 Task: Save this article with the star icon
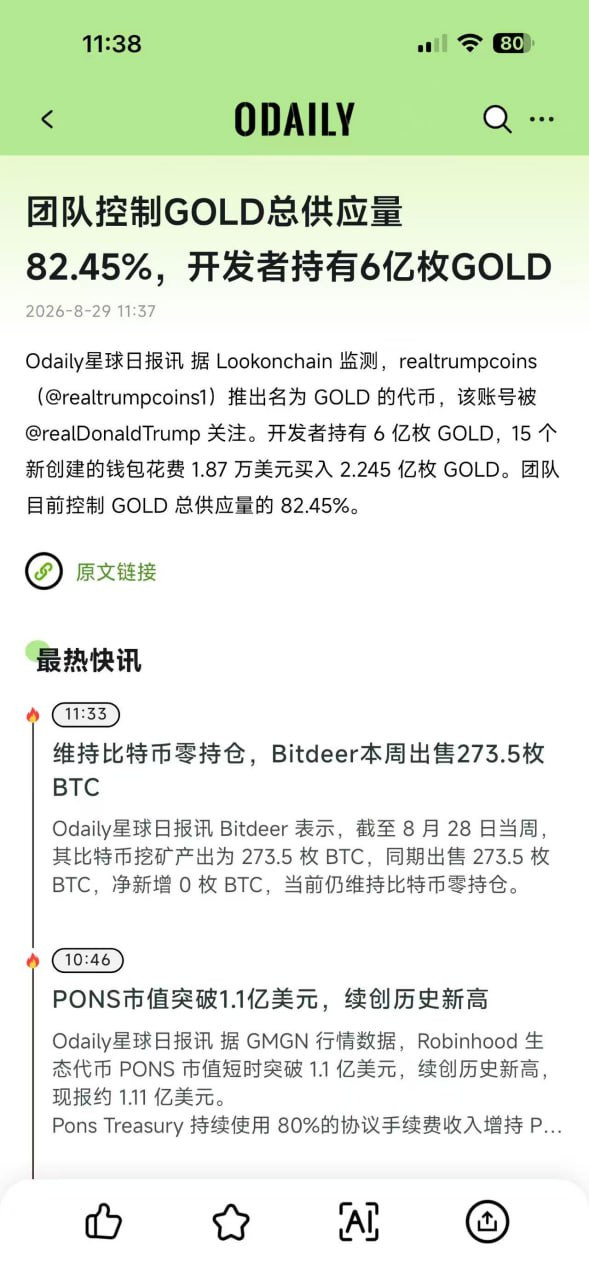click(231, 1221)
